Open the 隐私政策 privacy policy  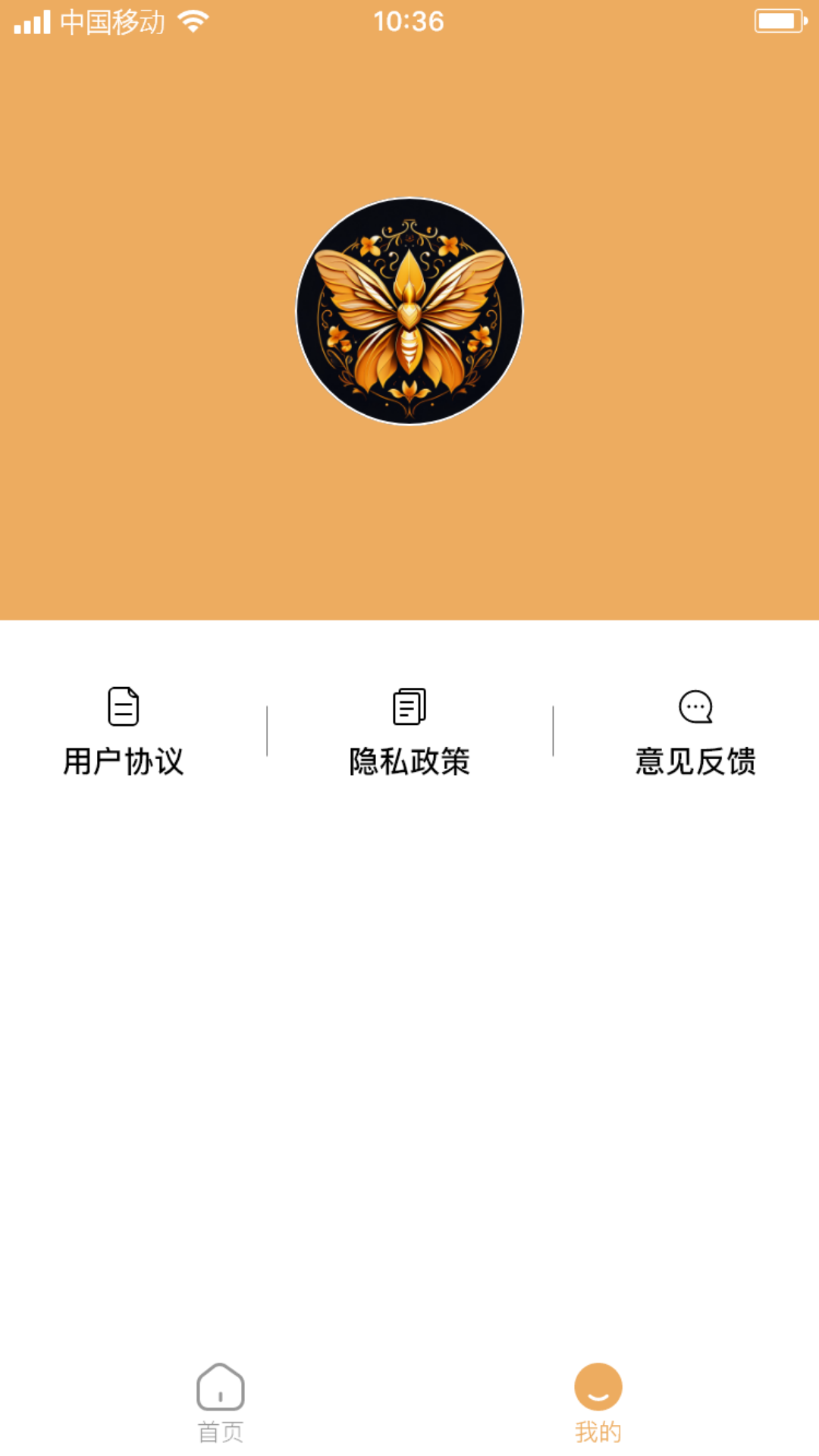pos(409,731)
